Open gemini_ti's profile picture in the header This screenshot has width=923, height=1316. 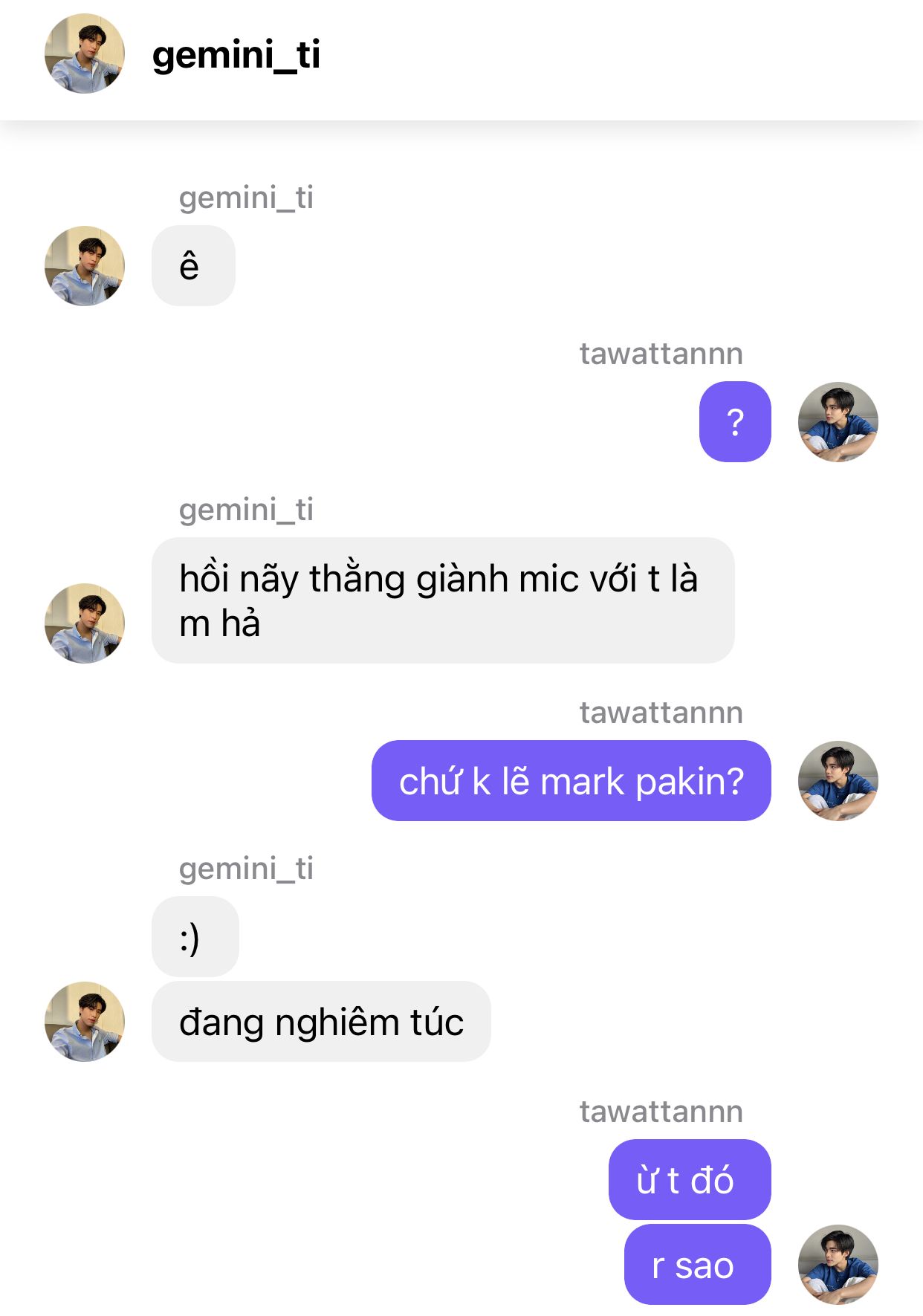85,54
